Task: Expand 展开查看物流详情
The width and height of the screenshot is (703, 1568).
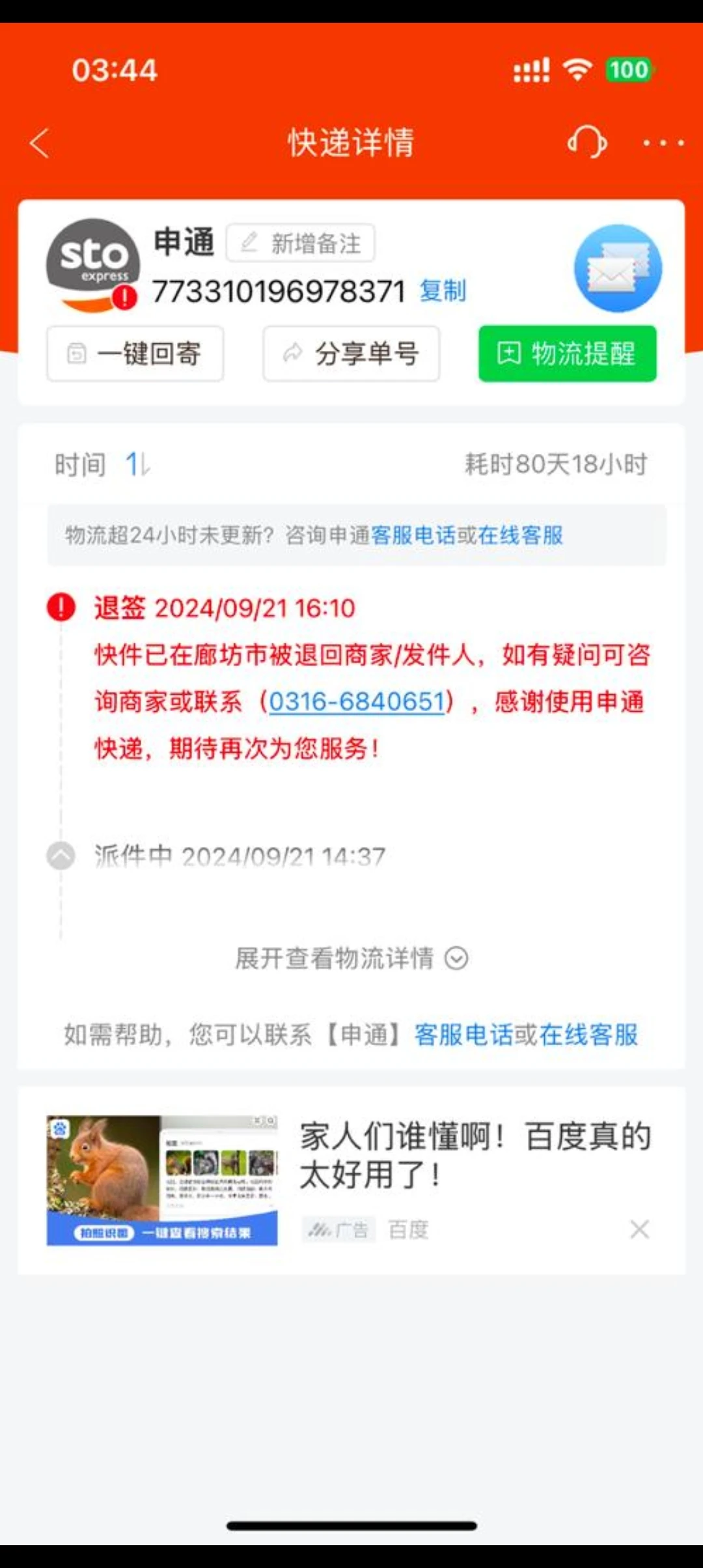Action: point(351,959)
